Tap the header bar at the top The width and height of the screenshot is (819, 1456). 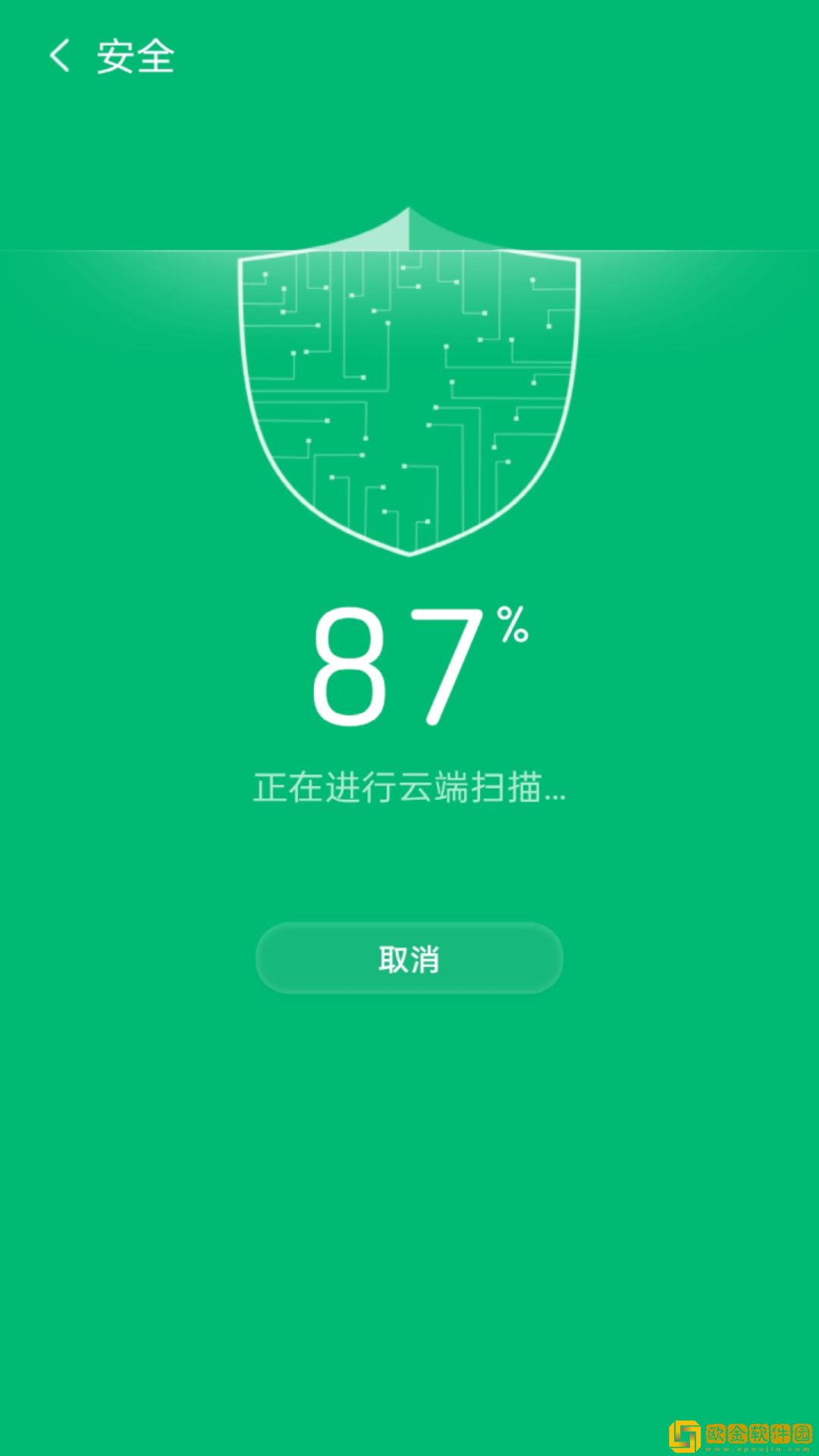click(x=409, y=57)
